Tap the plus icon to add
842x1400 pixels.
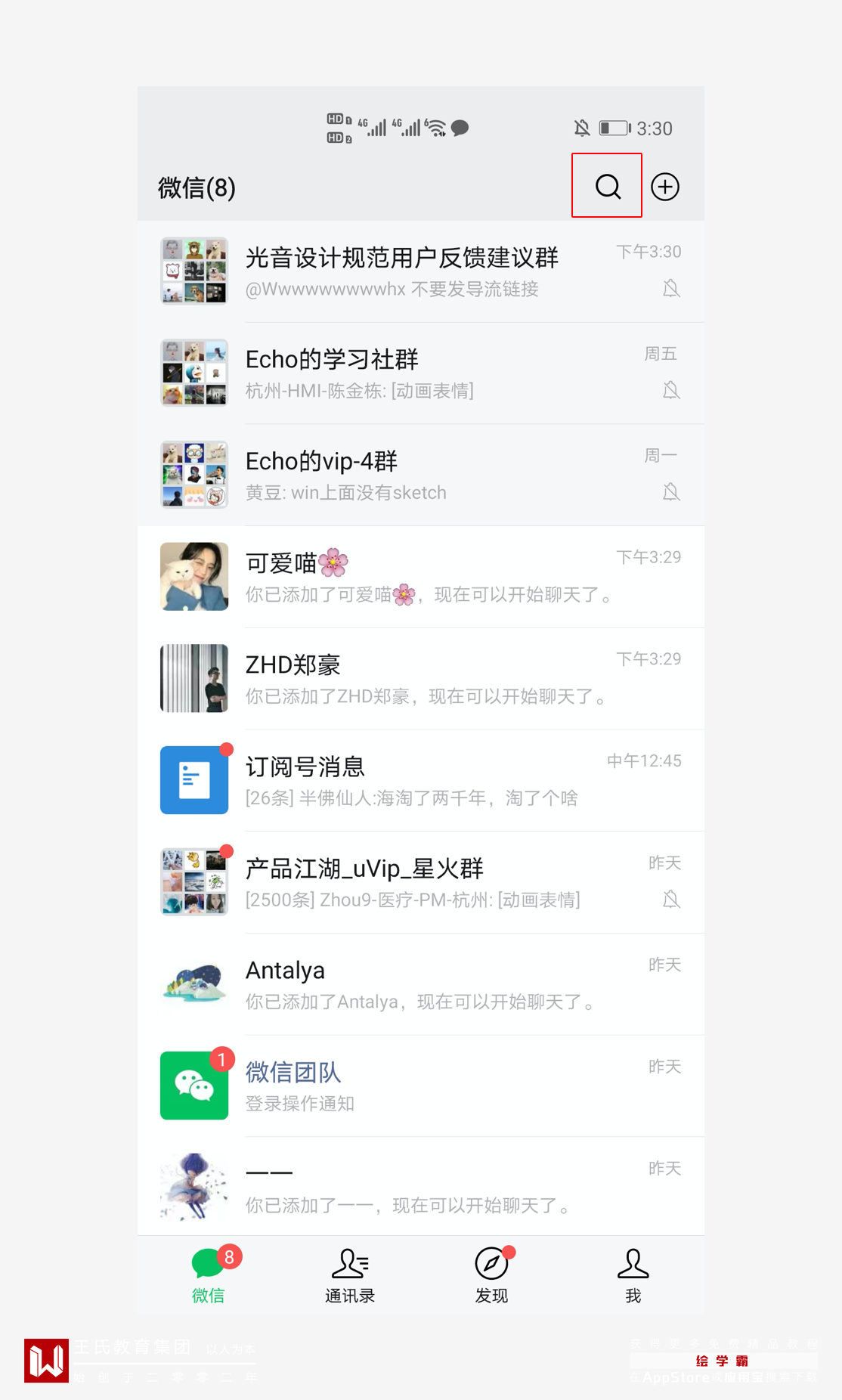tap(665, 187)
